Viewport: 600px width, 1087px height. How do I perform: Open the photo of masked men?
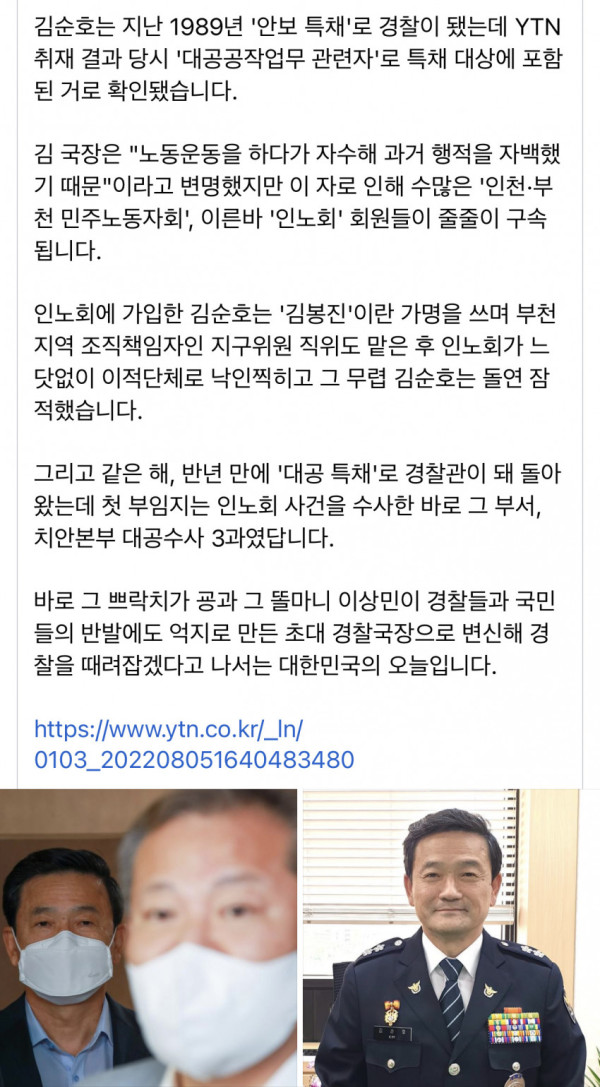coord(148,937)
